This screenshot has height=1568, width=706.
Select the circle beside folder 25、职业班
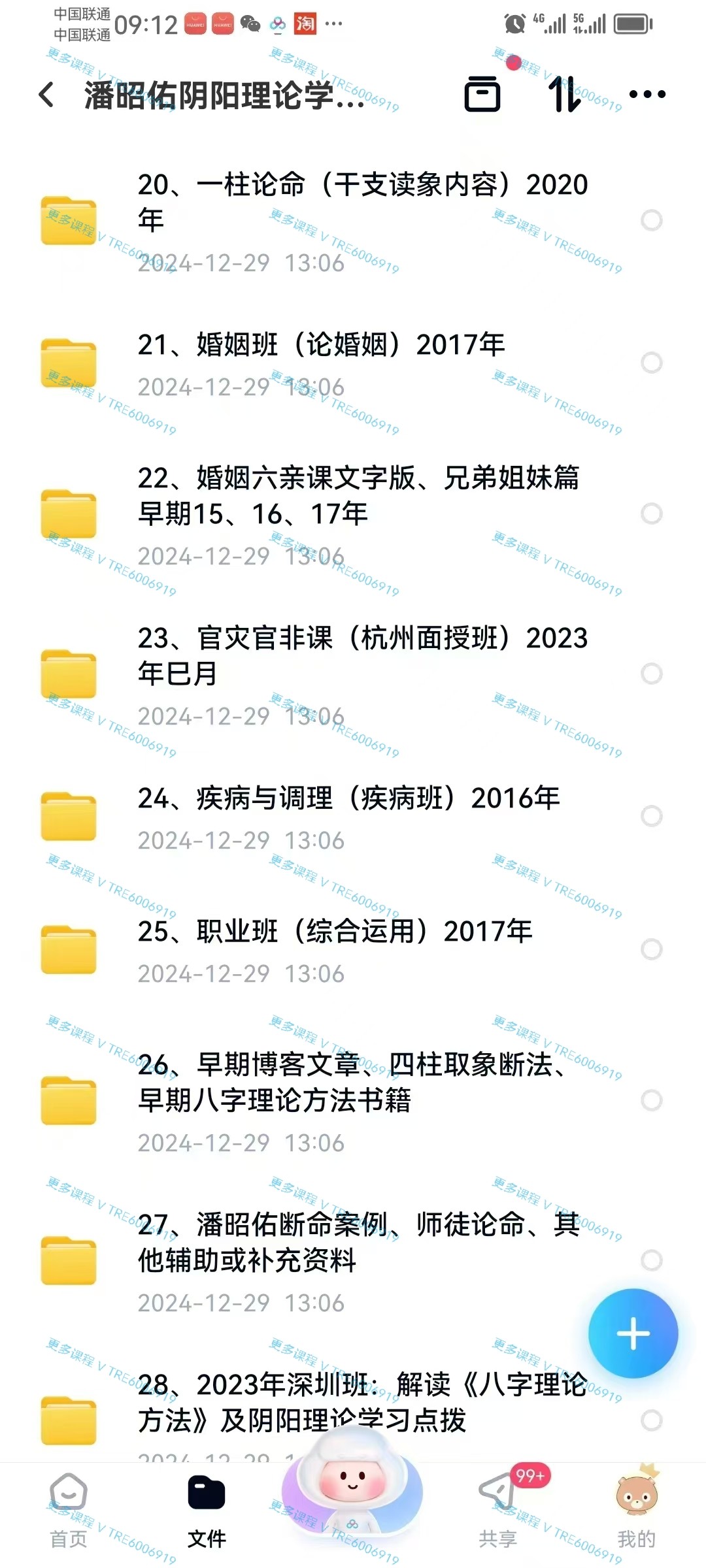(x=652, y=949)
